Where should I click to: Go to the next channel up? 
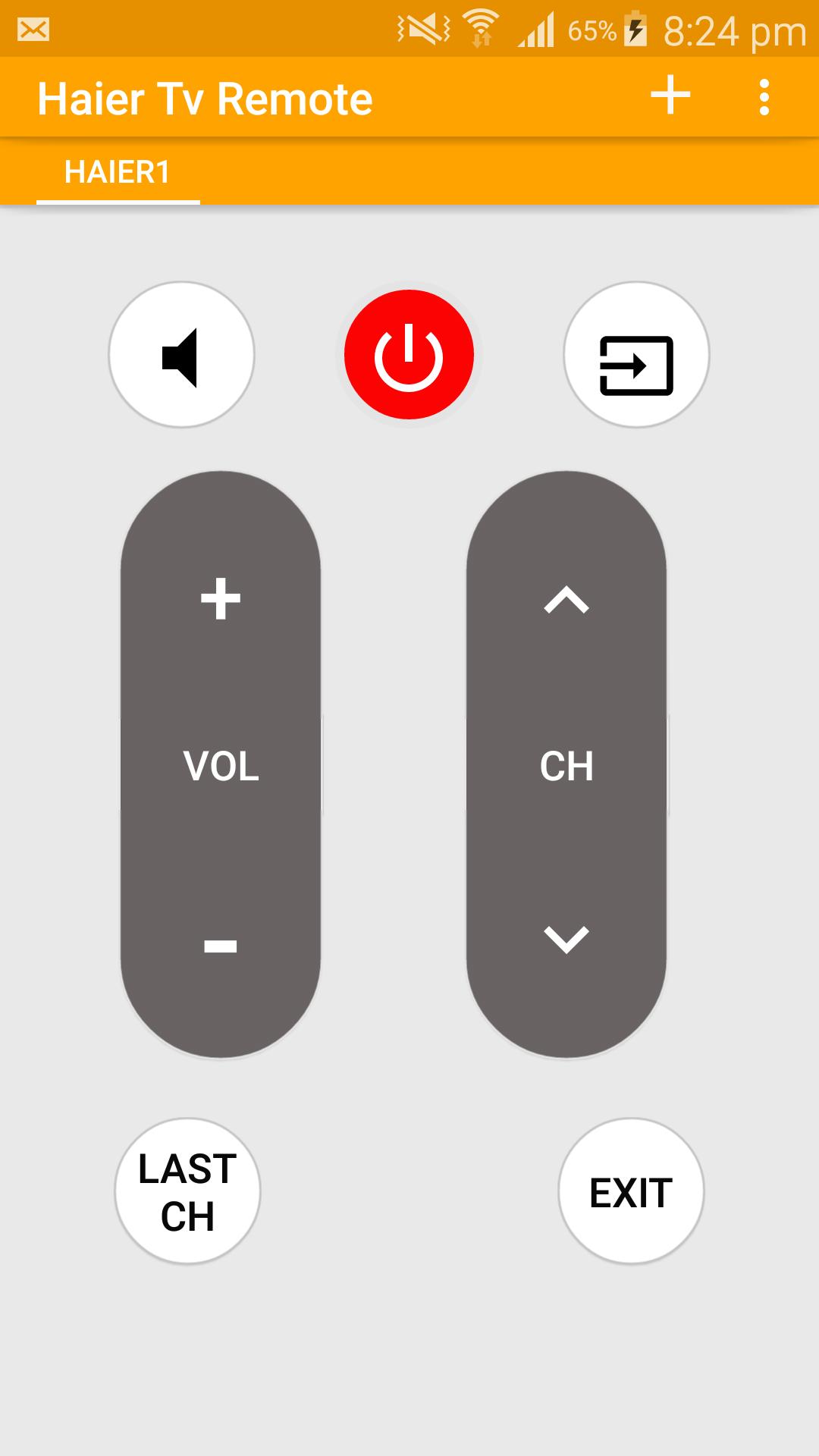(x=566, y=601)
